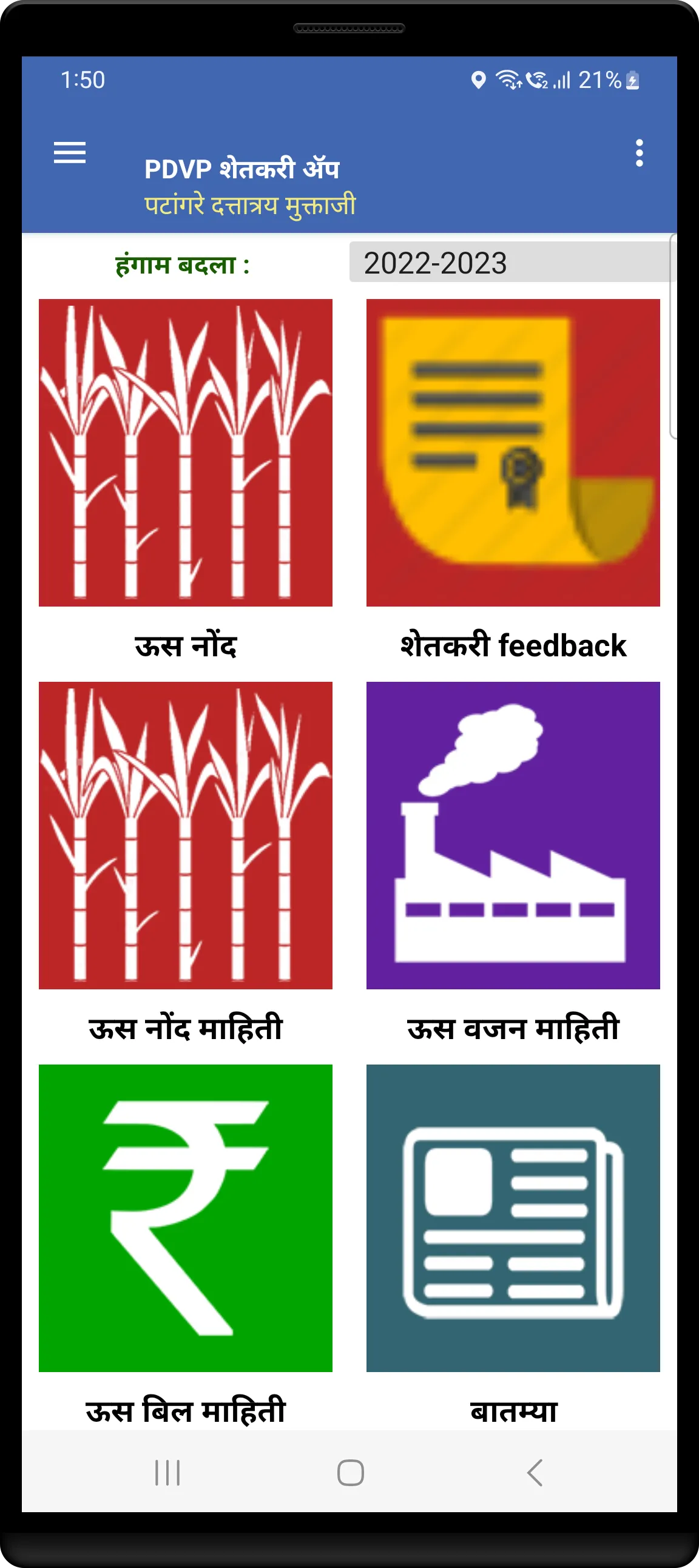Image resolution: width=699 pixels, height=1568 pixels.
Task: Open the three-dot overflow menu
Action: click(639, 153)
